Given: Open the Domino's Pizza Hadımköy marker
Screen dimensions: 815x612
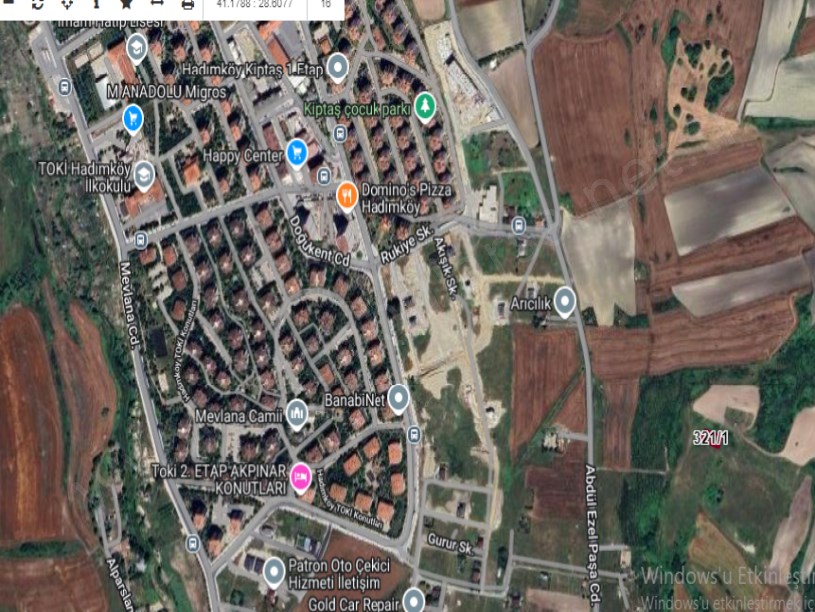Looking at the screenshot, I should click(347, 194).
